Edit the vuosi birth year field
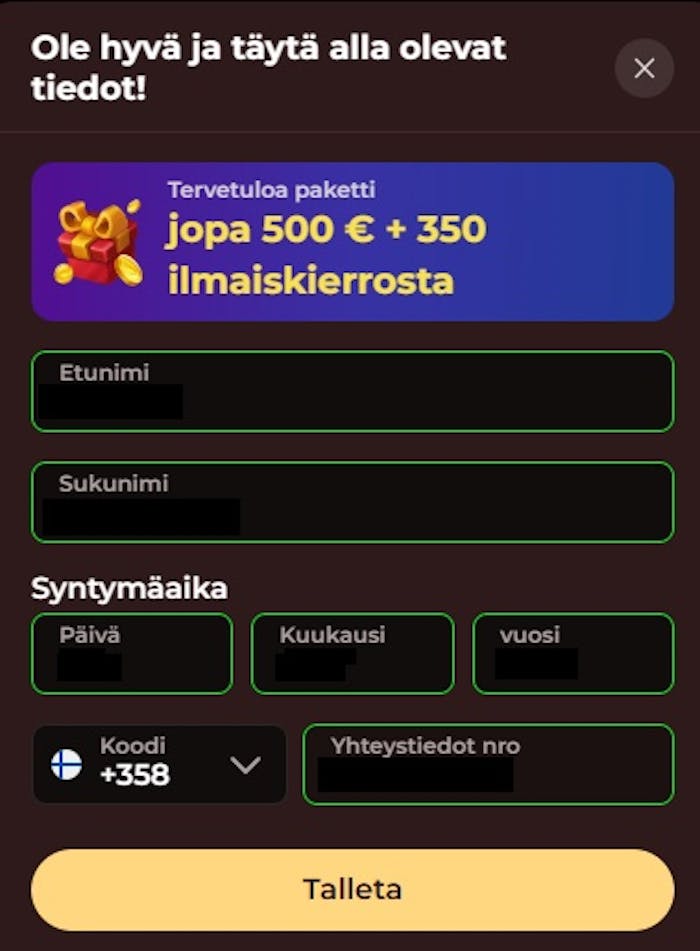This screenshot has height=951, width=700. pos(573,654)
